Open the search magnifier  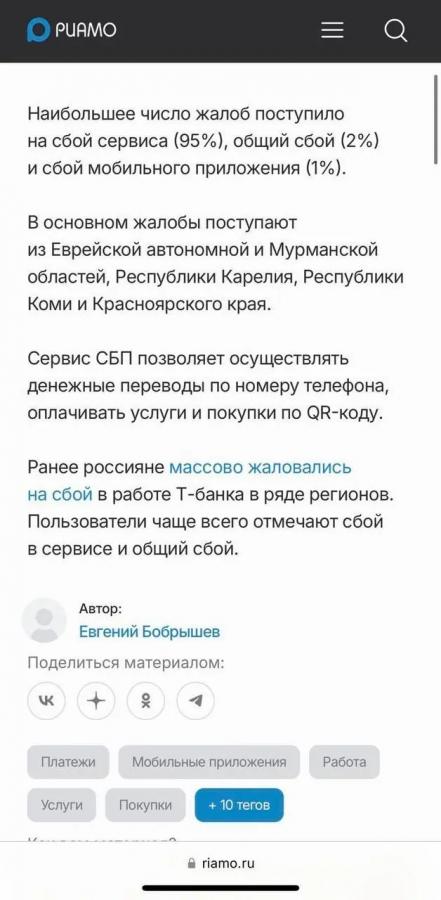click(396, 30)
